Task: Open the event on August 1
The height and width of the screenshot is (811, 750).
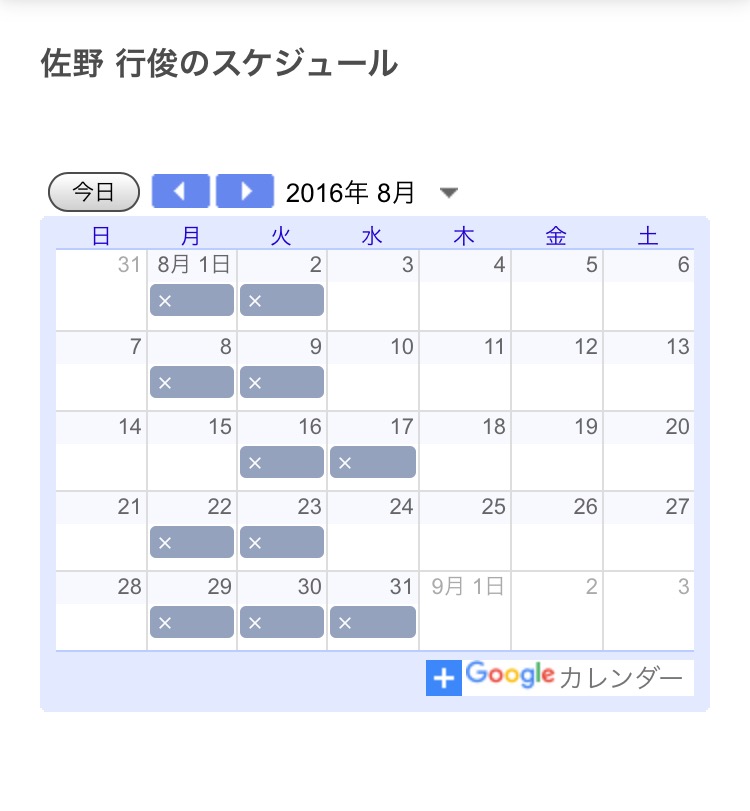Action: 192,300
